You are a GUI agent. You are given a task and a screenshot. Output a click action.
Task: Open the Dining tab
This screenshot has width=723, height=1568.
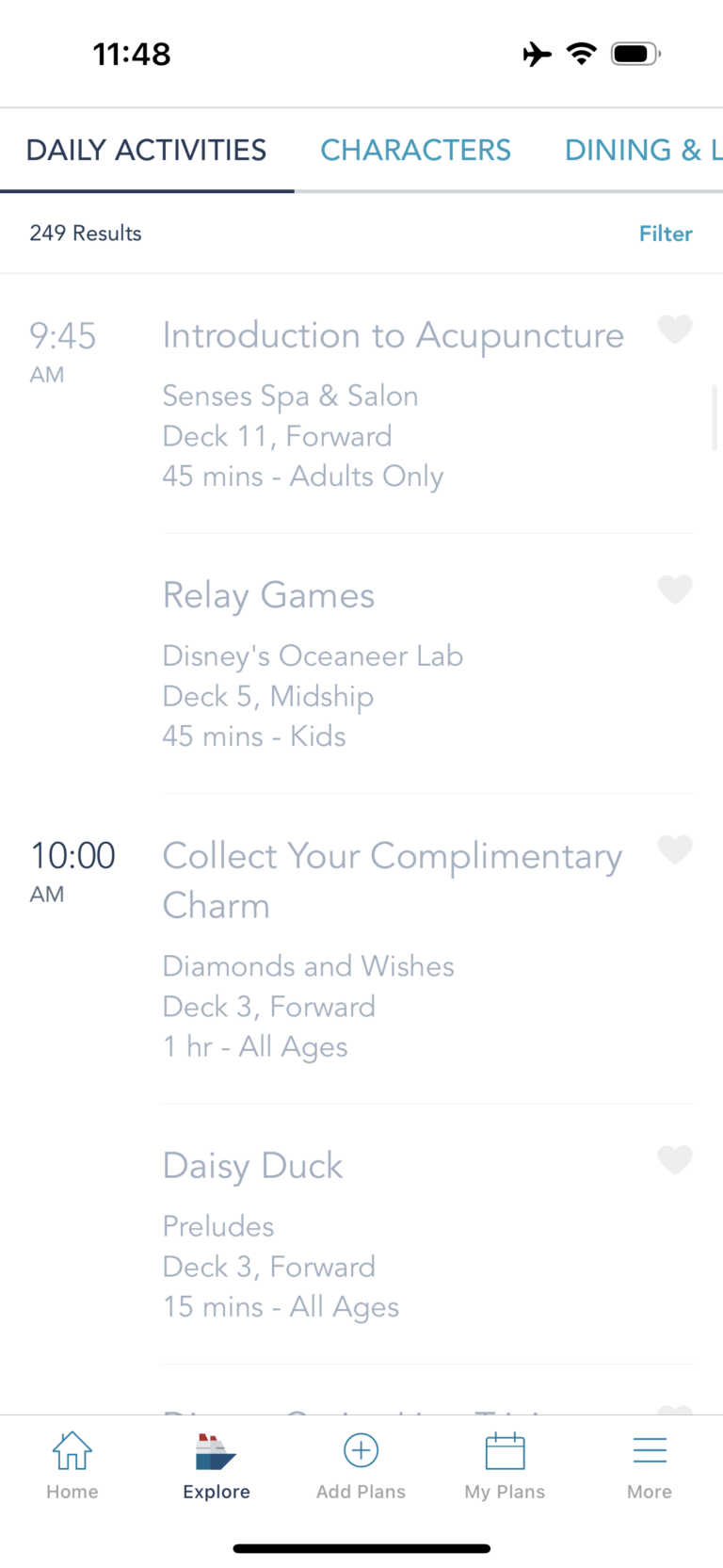[x=643, y=150]
